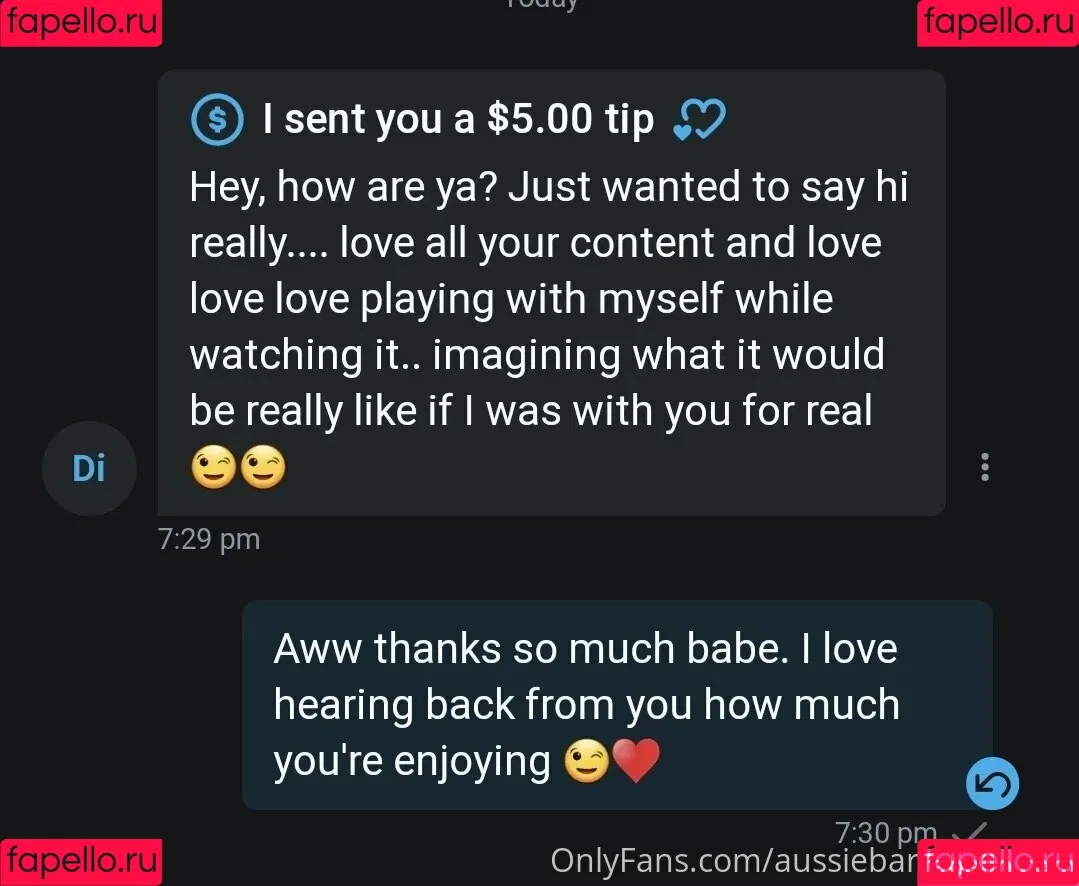Tap the blue circular arrow on the reply
The width and height of the screenshot is (1079, 886).
click(x=992, y=783)
